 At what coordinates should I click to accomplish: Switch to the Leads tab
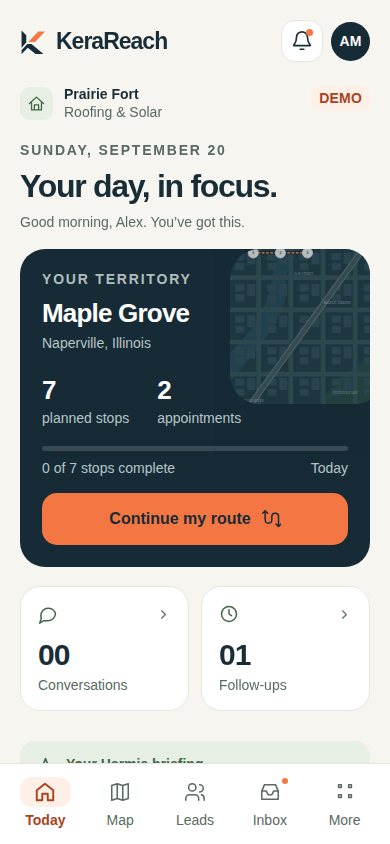(195, 804)
